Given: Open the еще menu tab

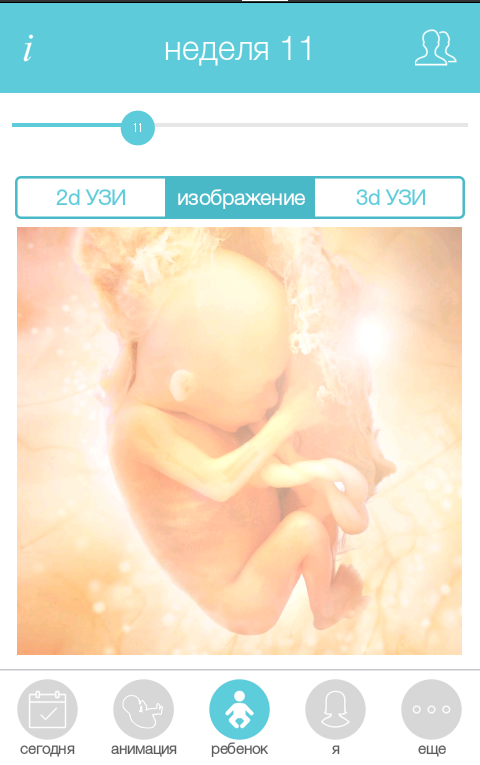Looking at the screenshot, I should click(x=432, y=718).
